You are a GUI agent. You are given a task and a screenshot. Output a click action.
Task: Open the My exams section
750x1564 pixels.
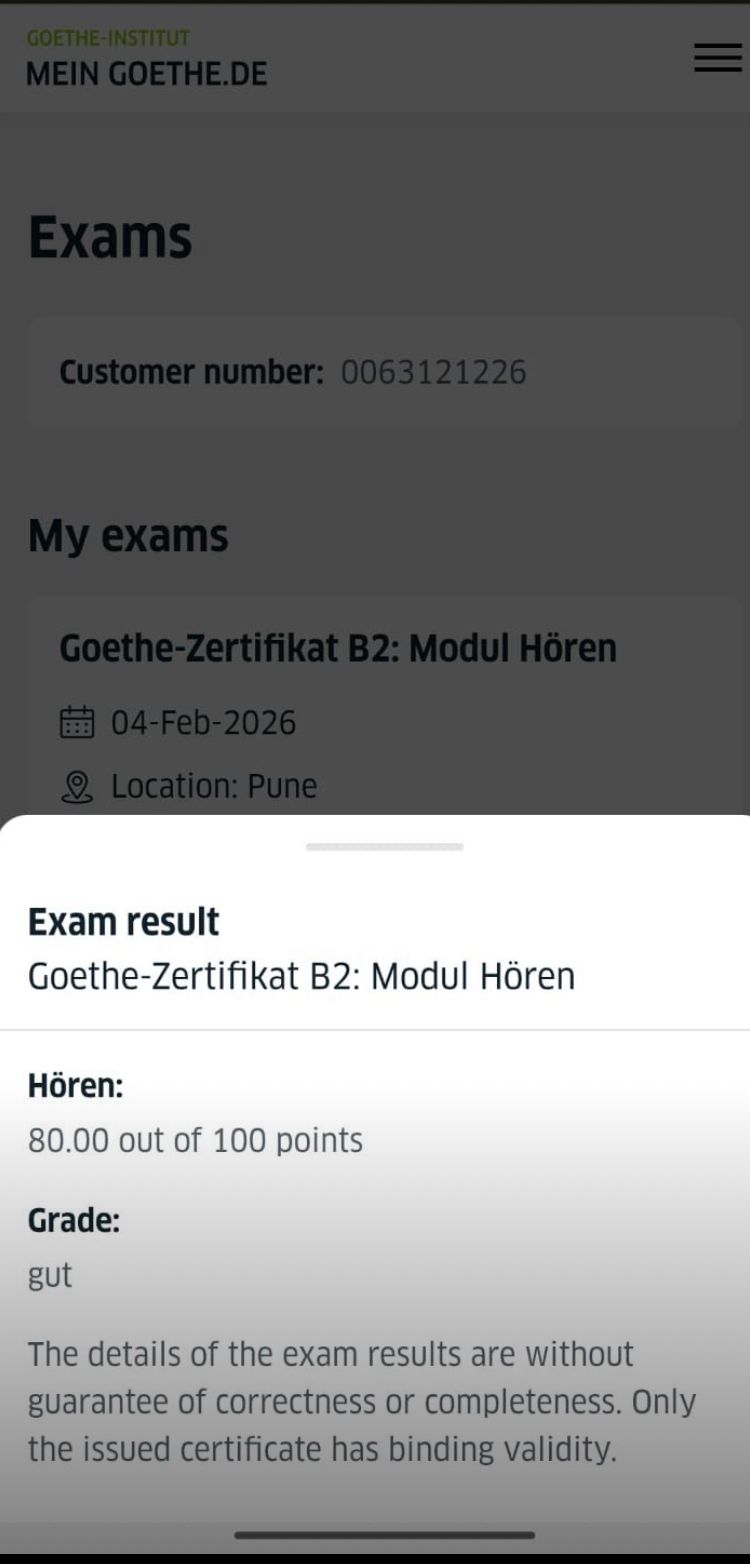pyautogui.click(x=129, y=535)
